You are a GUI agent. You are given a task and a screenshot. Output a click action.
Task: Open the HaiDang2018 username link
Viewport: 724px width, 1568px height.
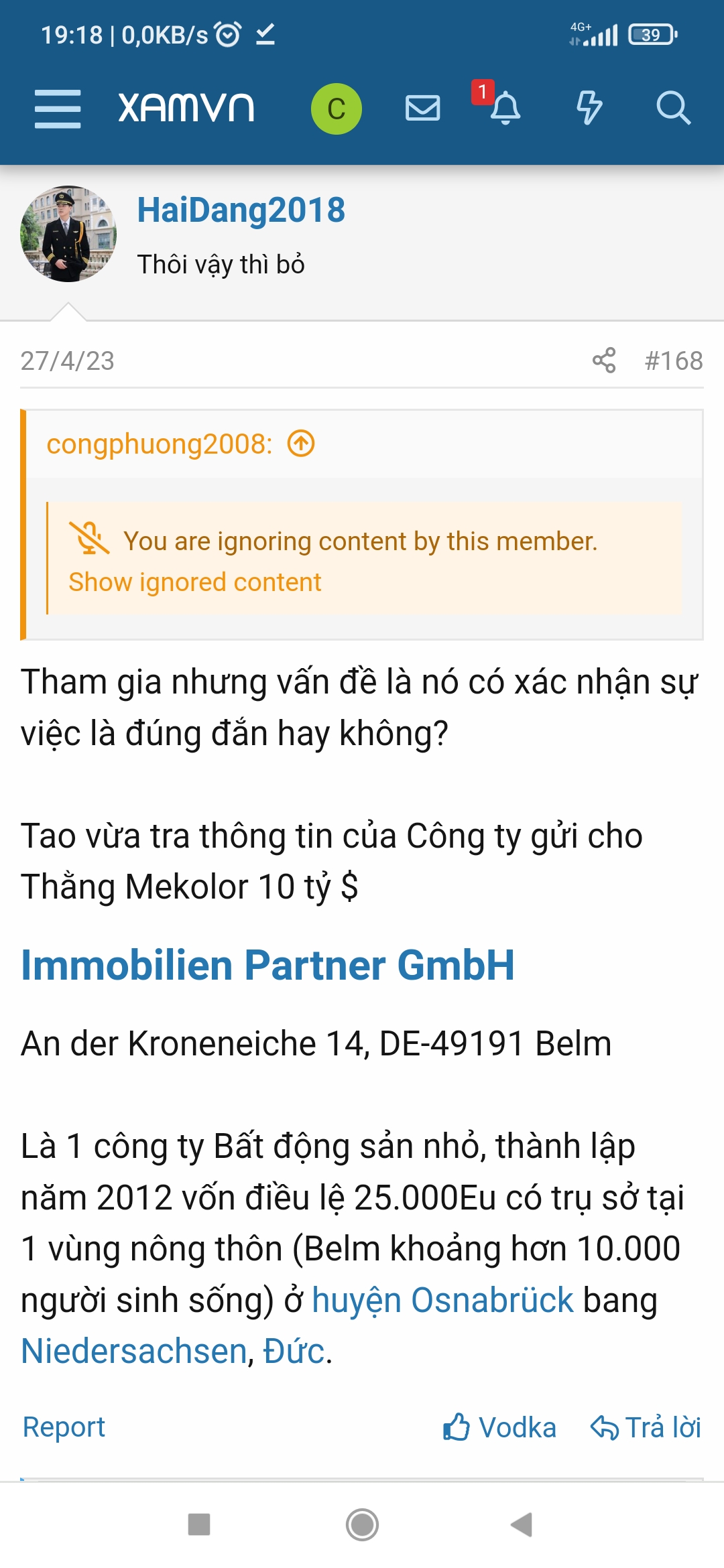coord(241,210)
